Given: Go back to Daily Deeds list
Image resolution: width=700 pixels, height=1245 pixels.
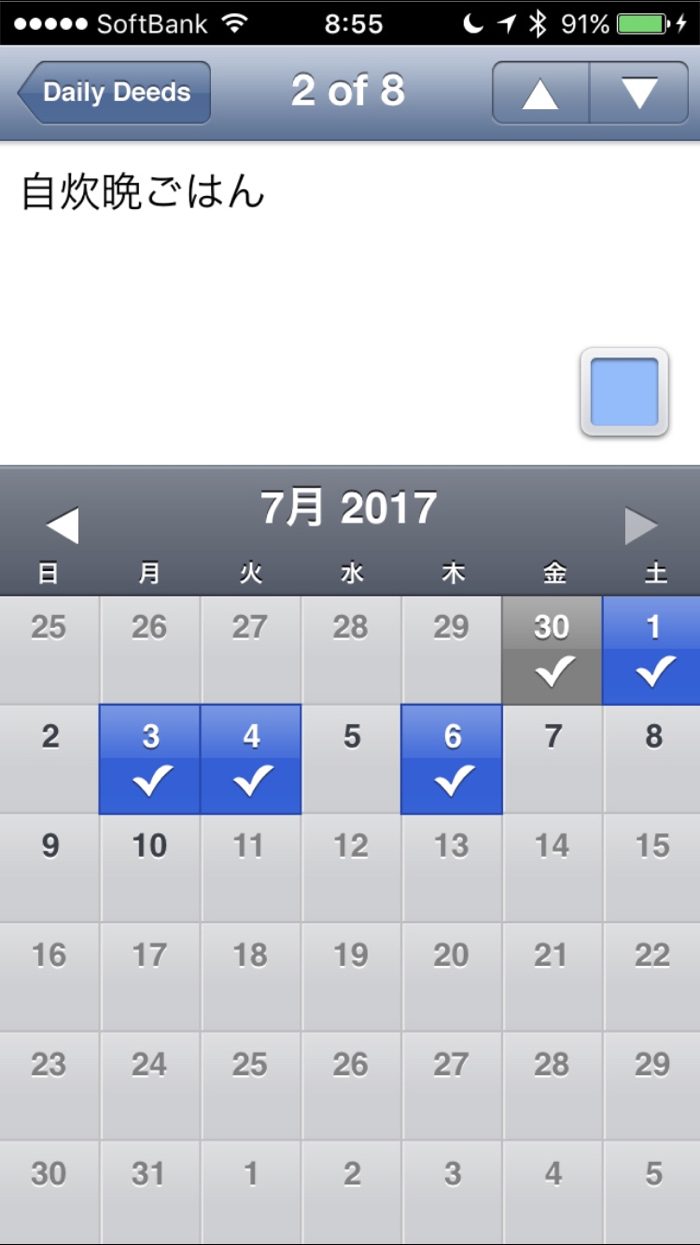Looking at the screenshot, I should (114, 93).
